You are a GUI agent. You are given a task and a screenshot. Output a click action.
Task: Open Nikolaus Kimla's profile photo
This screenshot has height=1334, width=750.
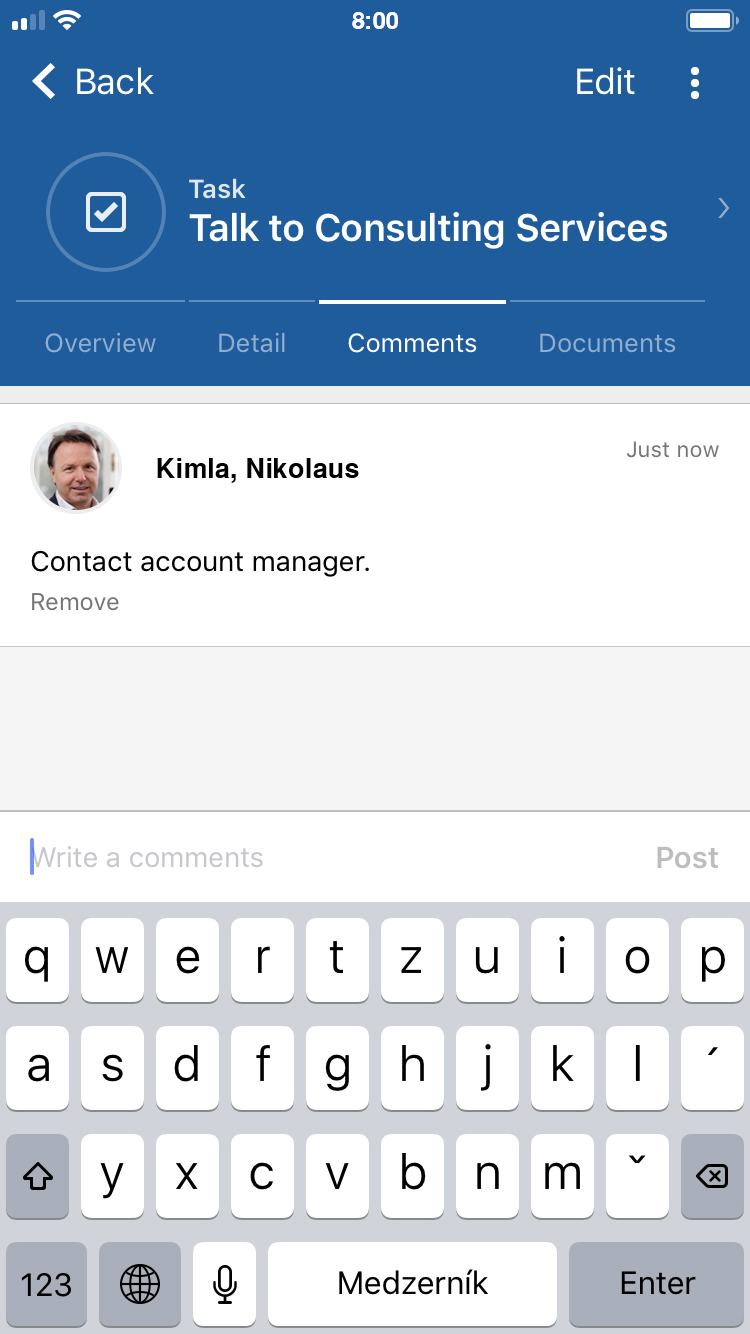point(76,467)
